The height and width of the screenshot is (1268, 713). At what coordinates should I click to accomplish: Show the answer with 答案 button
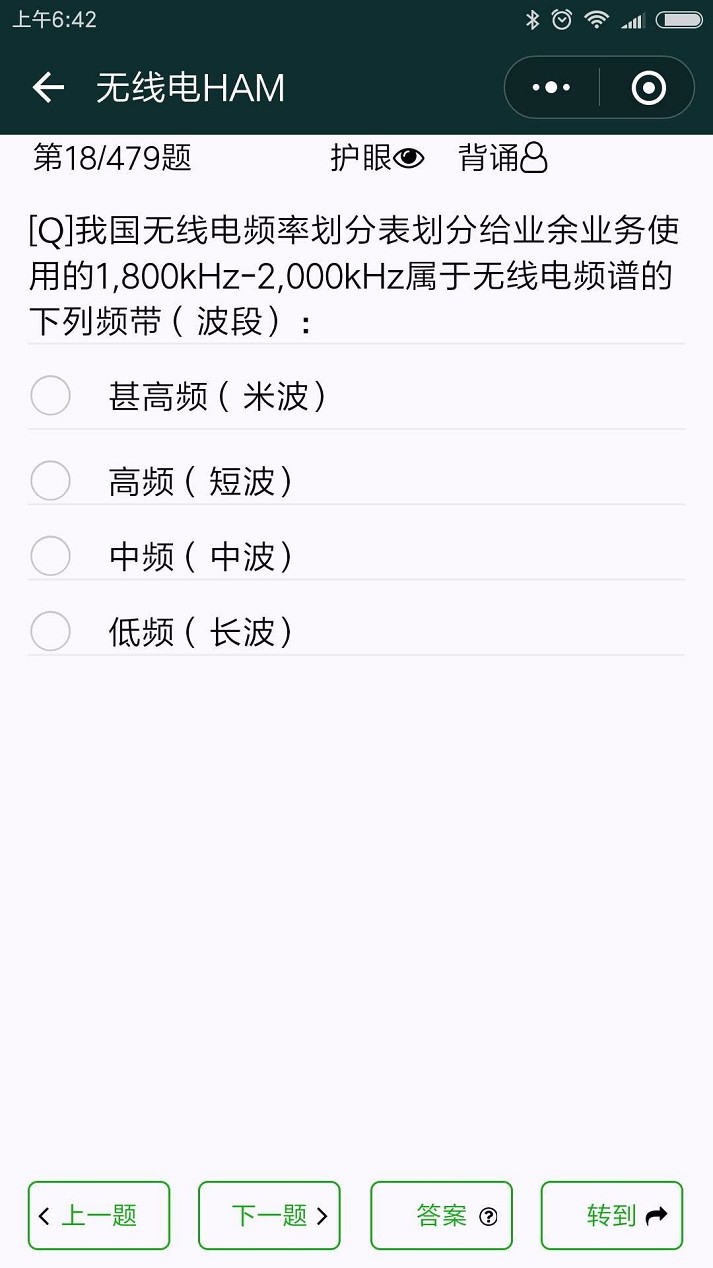click(x=441, y=1216)
